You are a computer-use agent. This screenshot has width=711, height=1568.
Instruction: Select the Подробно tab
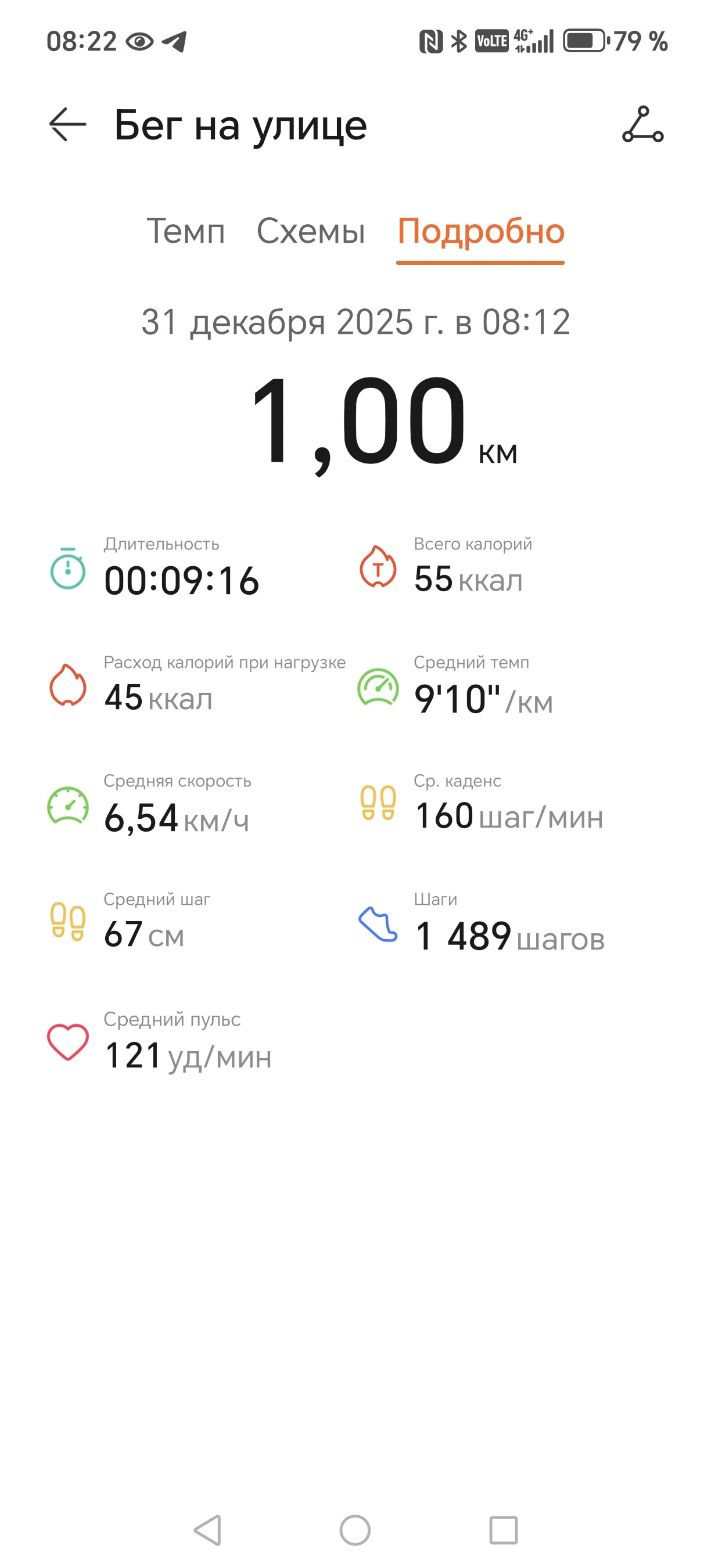point(481,231)
